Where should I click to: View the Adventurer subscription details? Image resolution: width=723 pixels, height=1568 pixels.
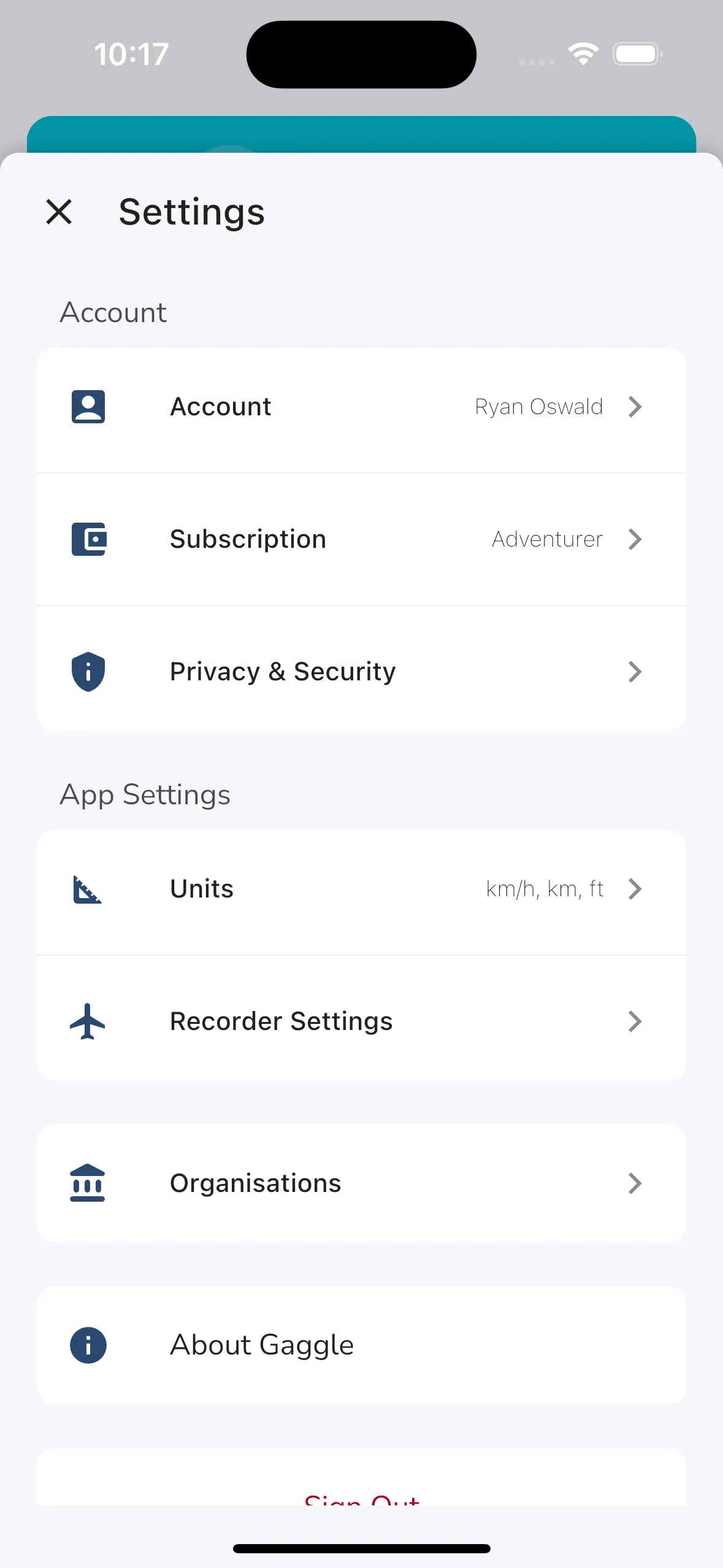[546, 539]
